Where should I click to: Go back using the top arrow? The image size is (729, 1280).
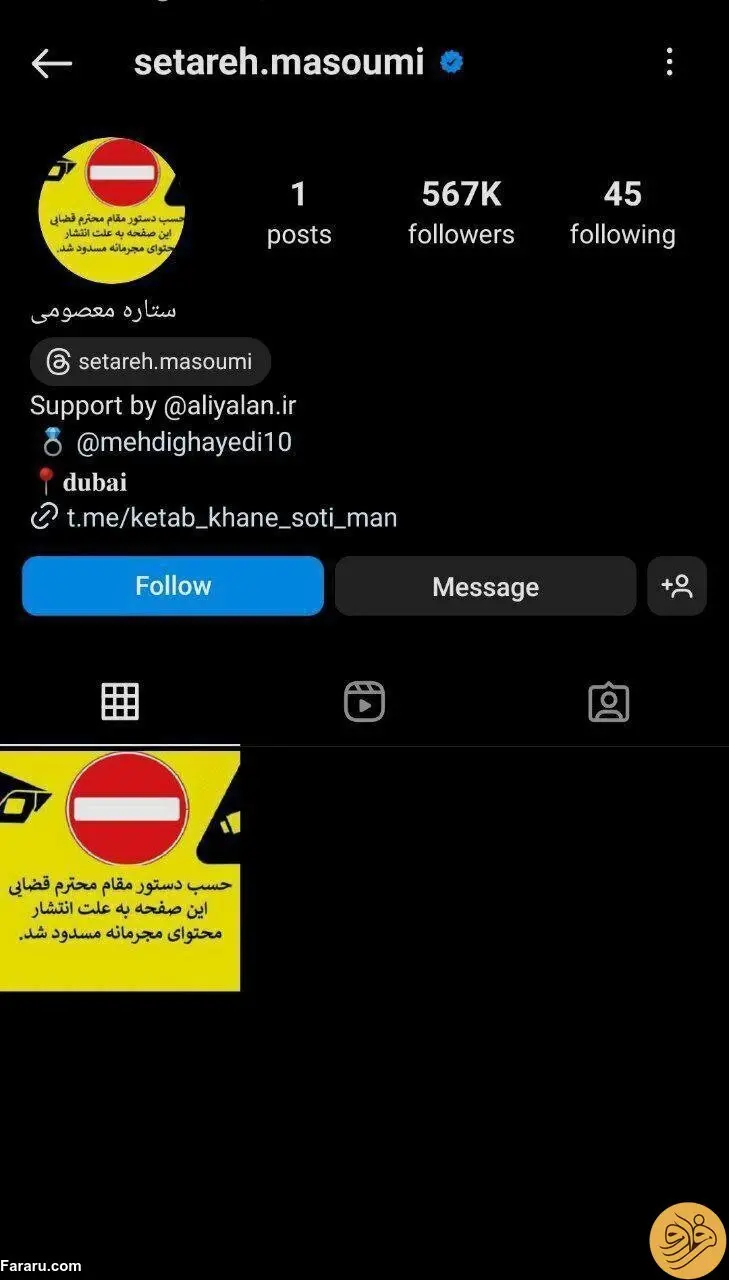click(x=52, y=64)
